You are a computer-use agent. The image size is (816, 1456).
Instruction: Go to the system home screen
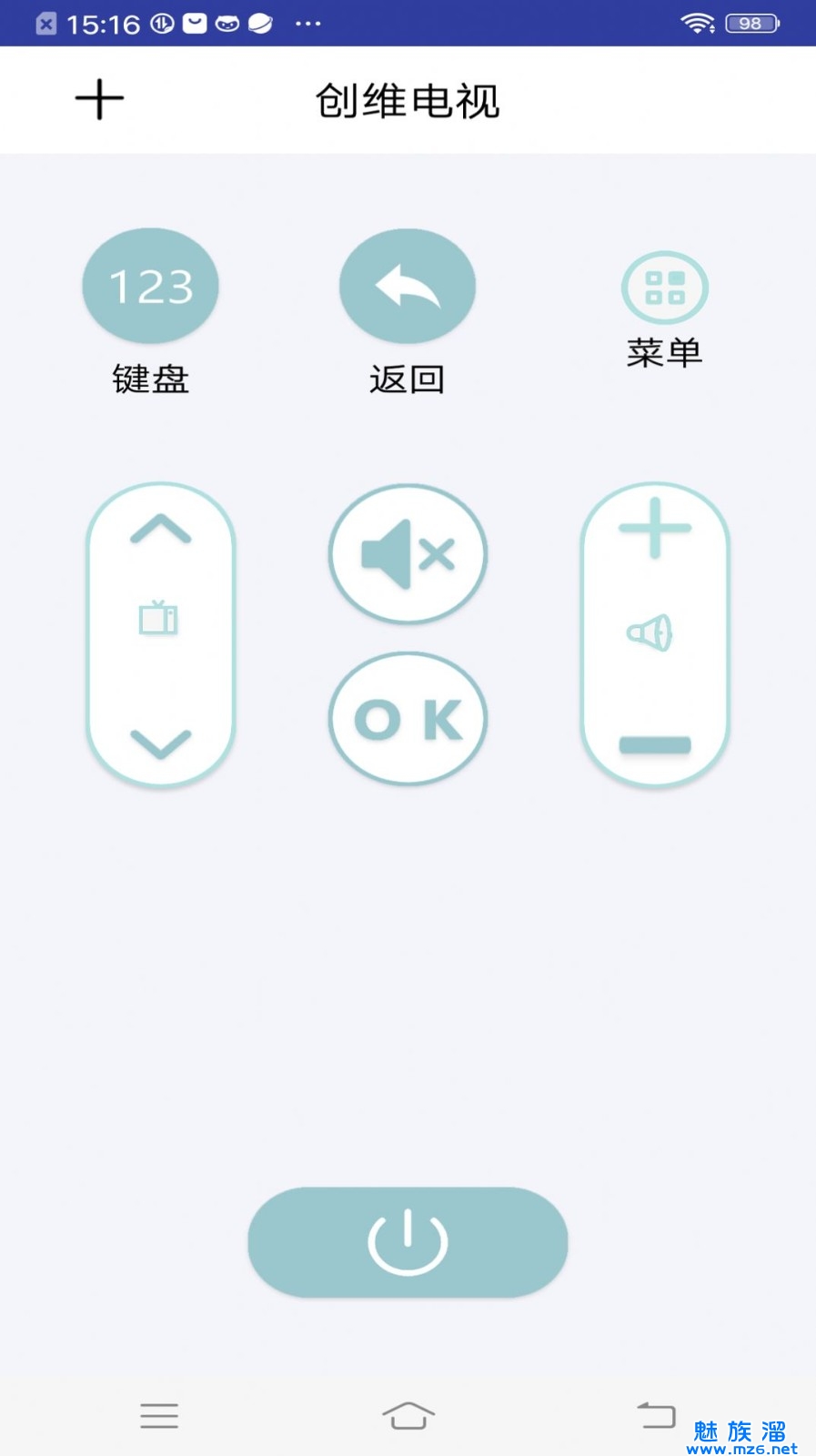408,1415
